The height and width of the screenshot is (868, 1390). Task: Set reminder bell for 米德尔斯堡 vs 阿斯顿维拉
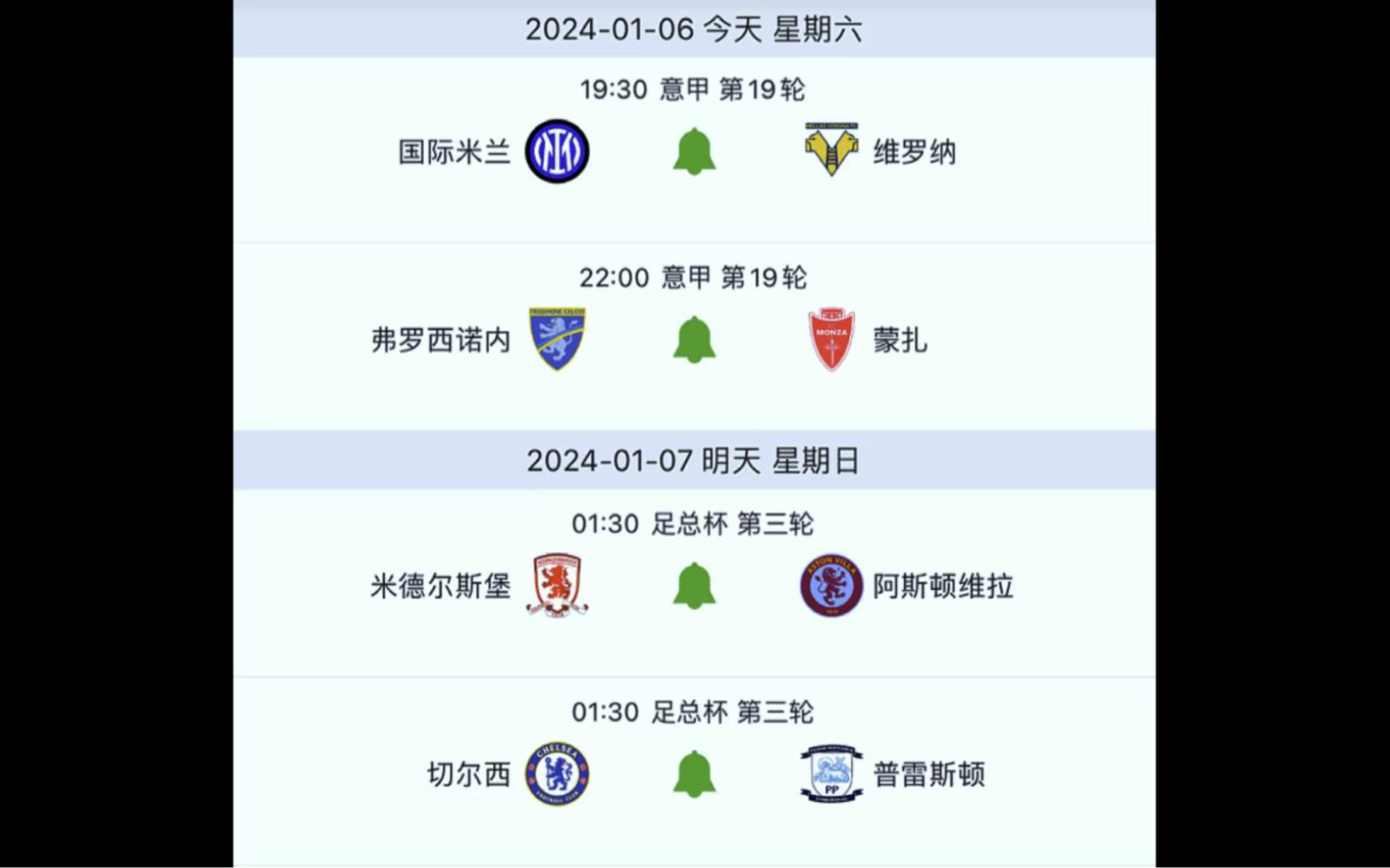pos(694,586)
